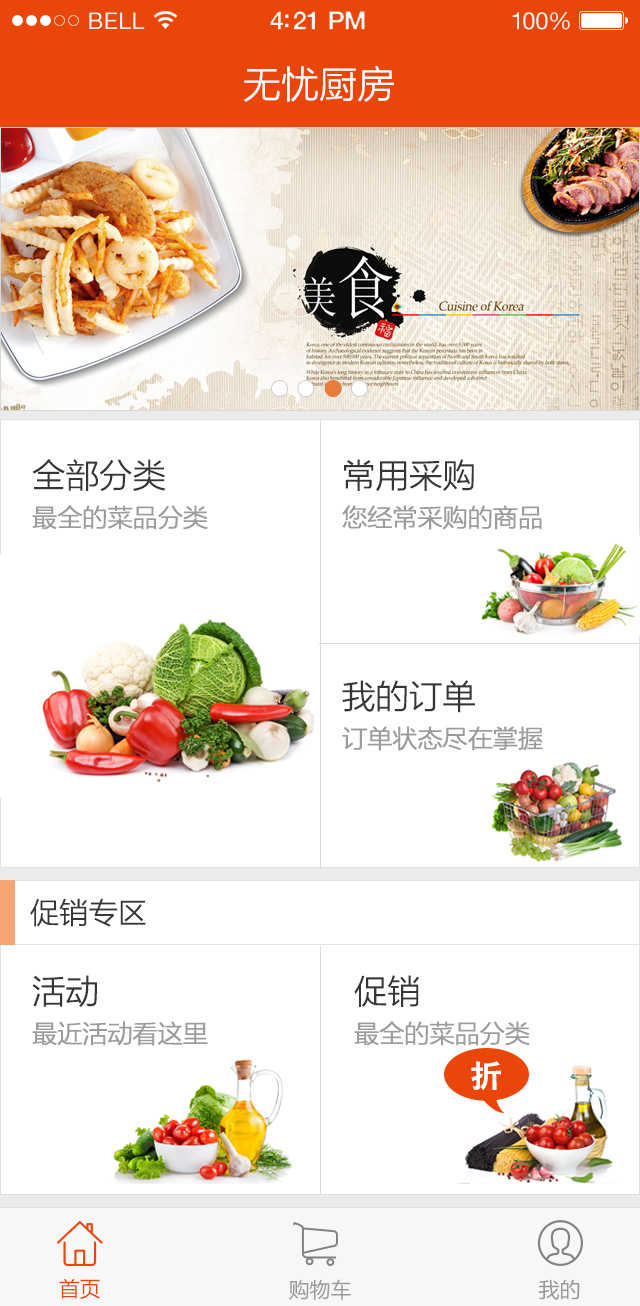Open the Korean cuisine banner

(x=320, y=268)
